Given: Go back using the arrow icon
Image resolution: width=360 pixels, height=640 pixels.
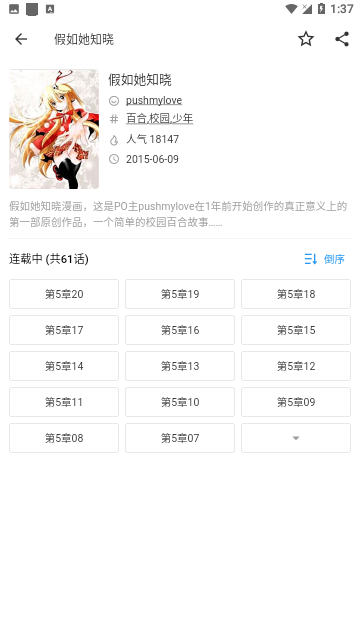Looking at the screenshot, I should (21, 39).
